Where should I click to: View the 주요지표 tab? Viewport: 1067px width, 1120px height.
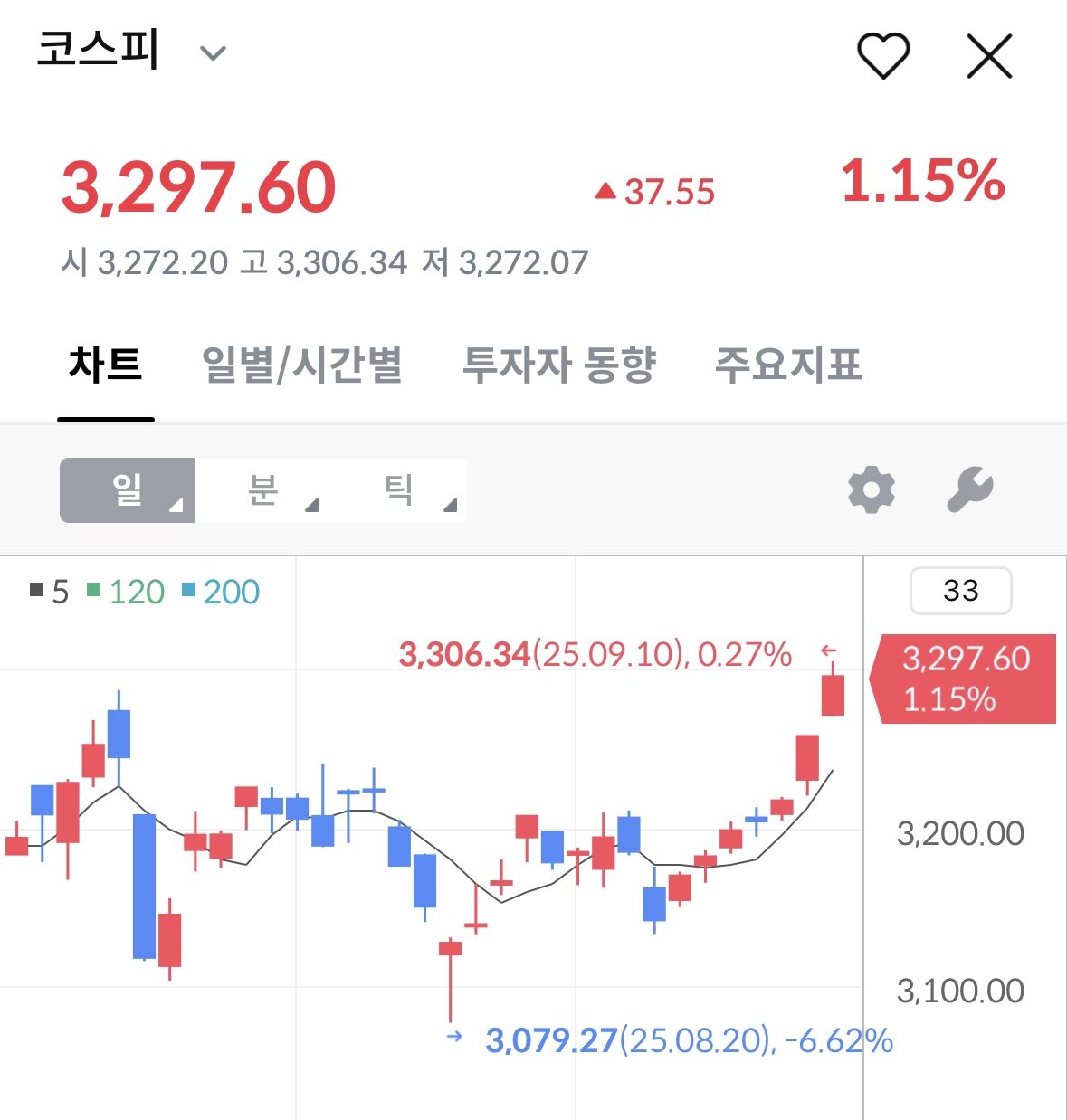click(788, 365)
